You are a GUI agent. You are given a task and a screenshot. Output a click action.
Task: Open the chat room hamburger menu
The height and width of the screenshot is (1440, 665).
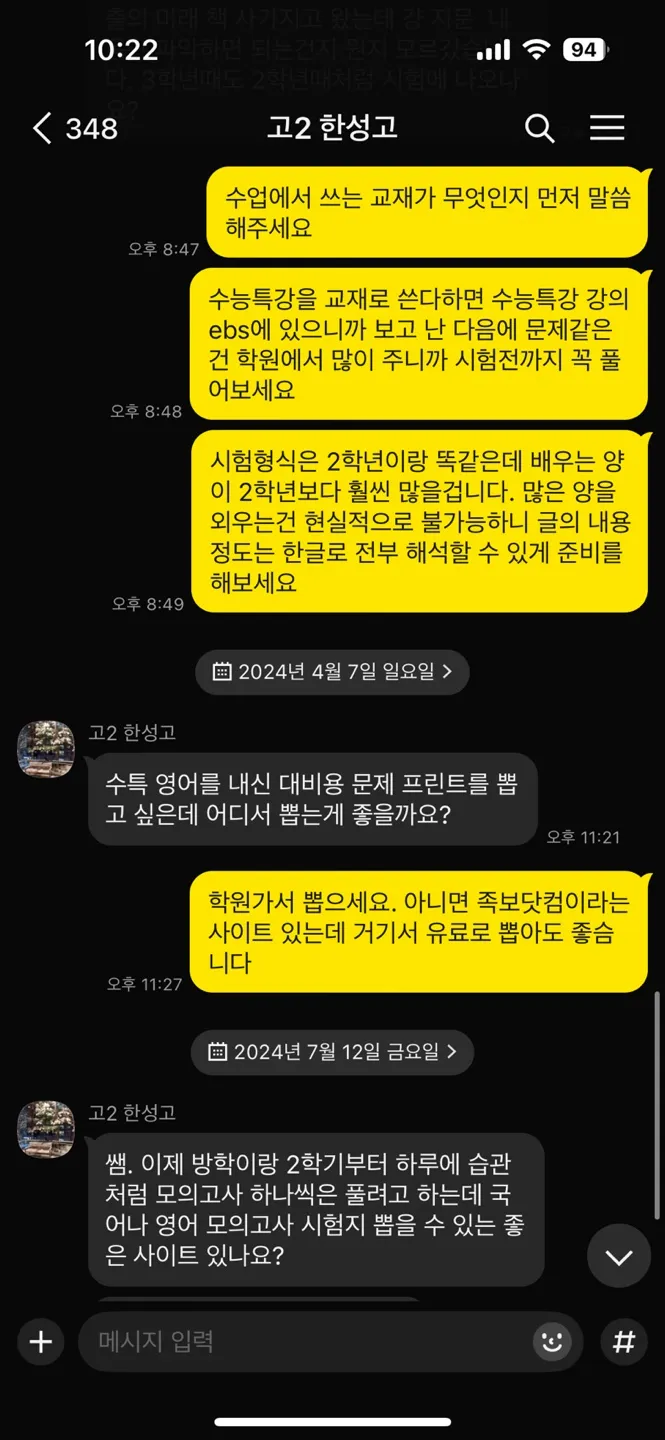(607, 128)
